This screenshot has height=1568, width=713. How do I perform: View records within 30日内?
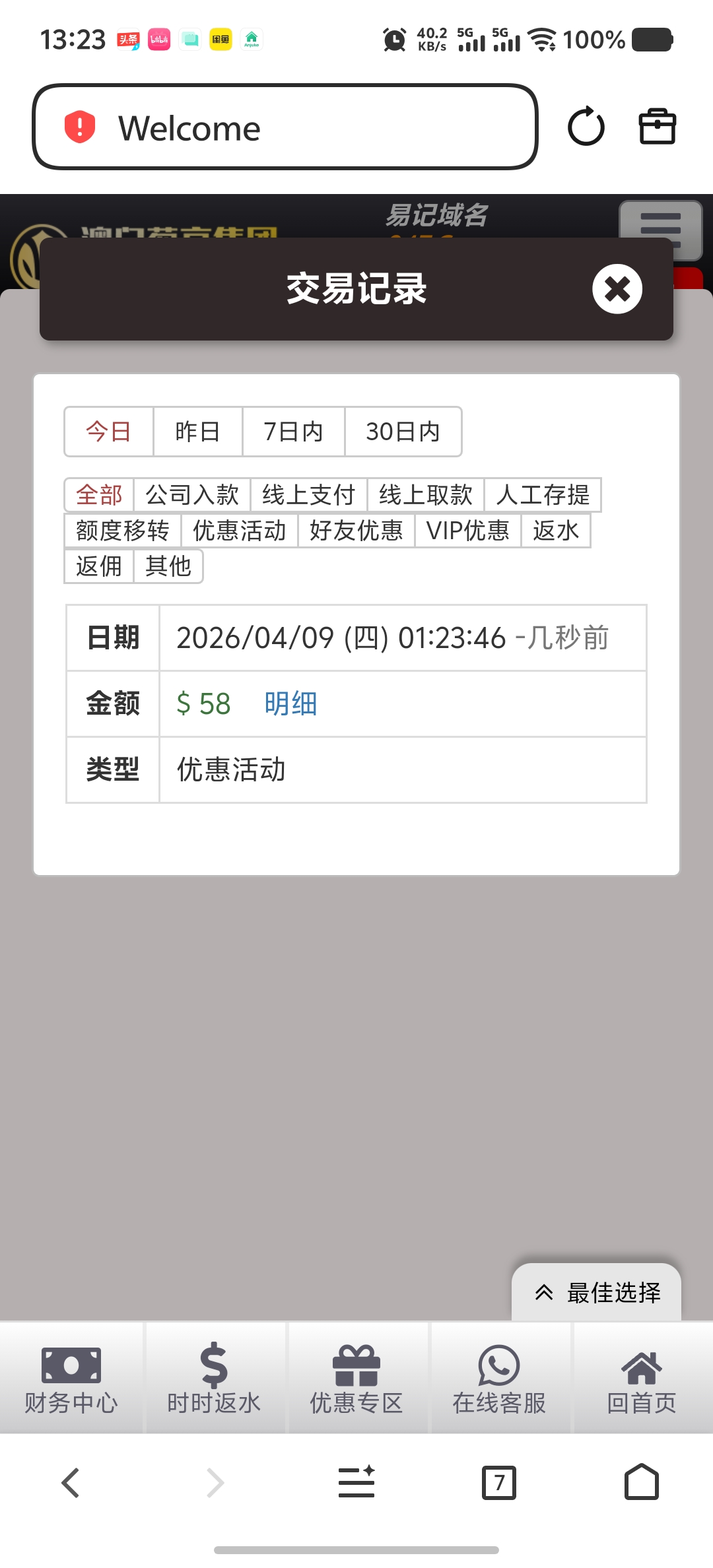pos(403,431)
